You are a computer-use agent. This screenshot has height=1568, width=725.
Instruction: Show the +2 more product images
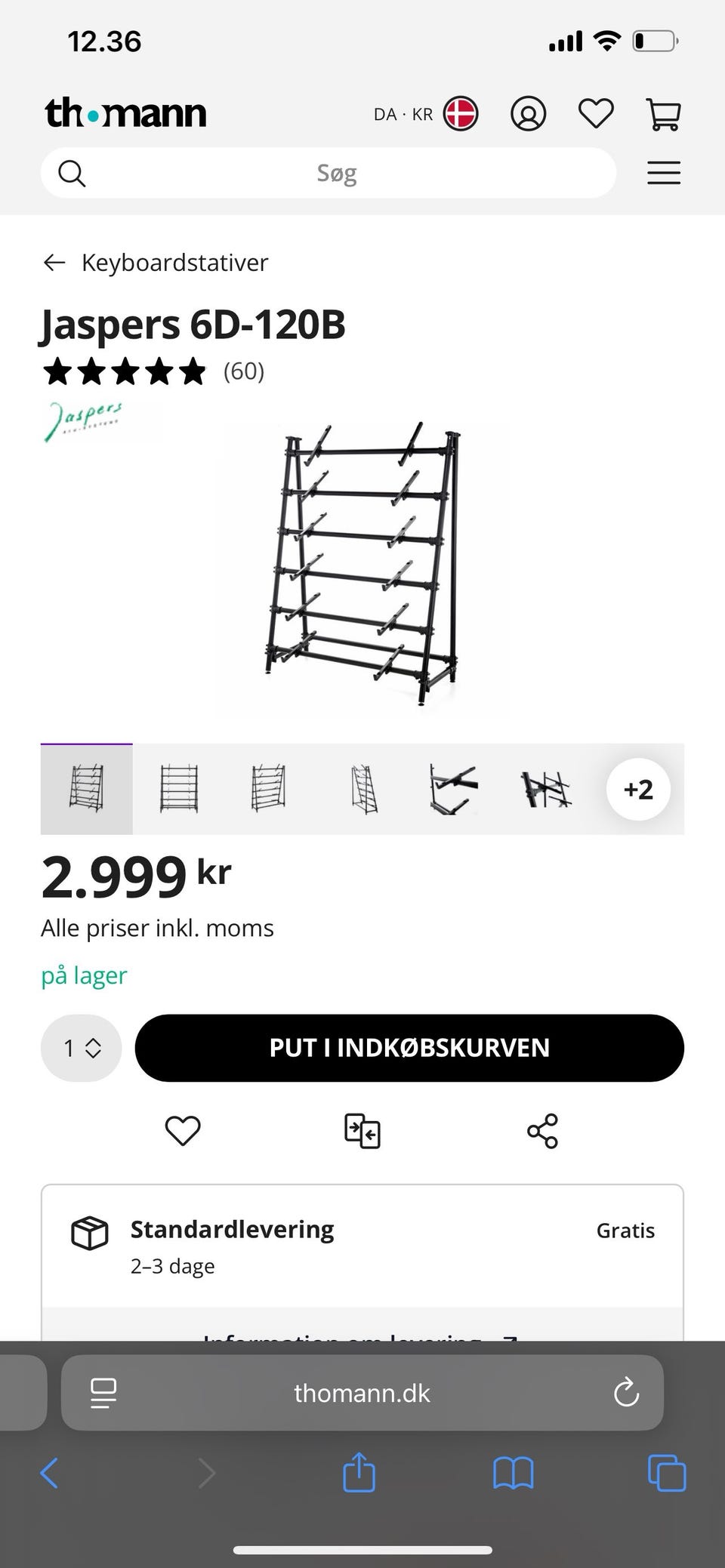638,790
